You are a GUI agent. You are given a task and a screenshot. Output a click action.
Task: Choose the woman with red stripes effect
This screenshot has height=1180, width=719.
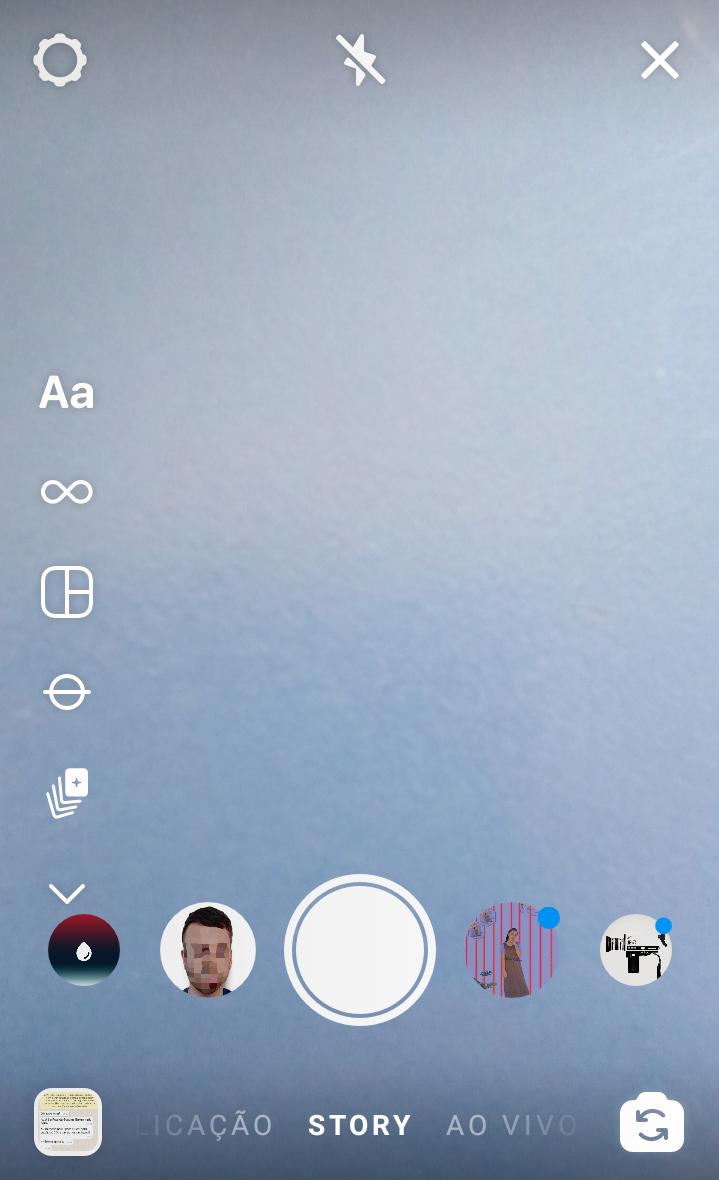pyautogui.click(x=511, y=950)
